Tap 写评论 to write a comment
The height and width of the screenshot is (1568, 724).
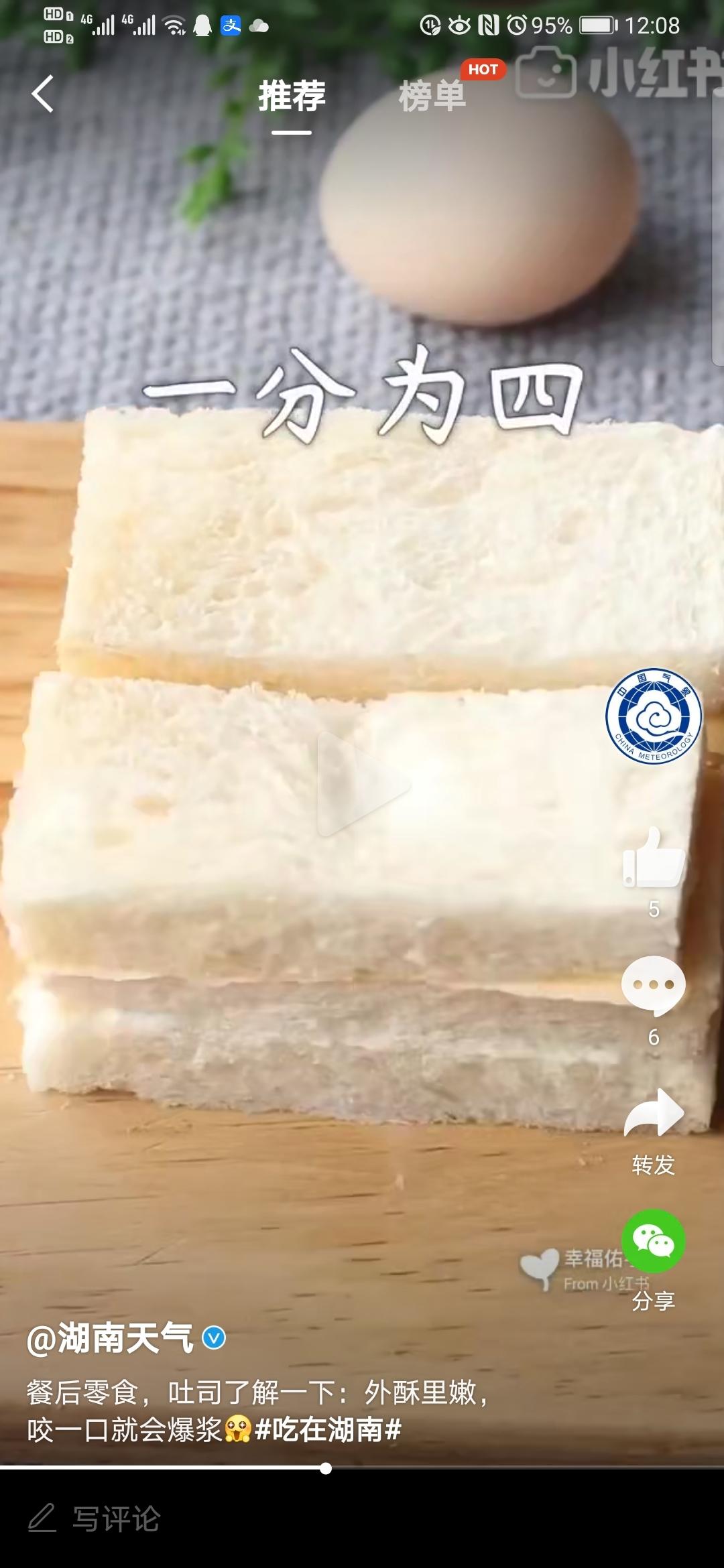[x=114, y=1518]
